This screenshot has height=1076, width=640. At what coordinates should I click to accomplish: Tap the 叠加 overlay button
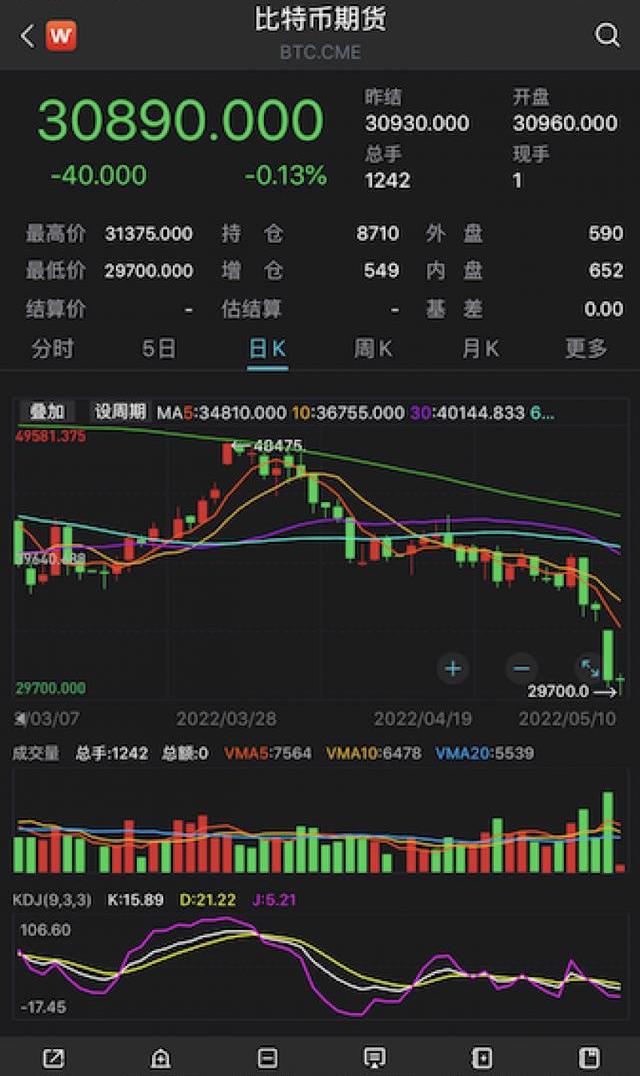point(46,412)
